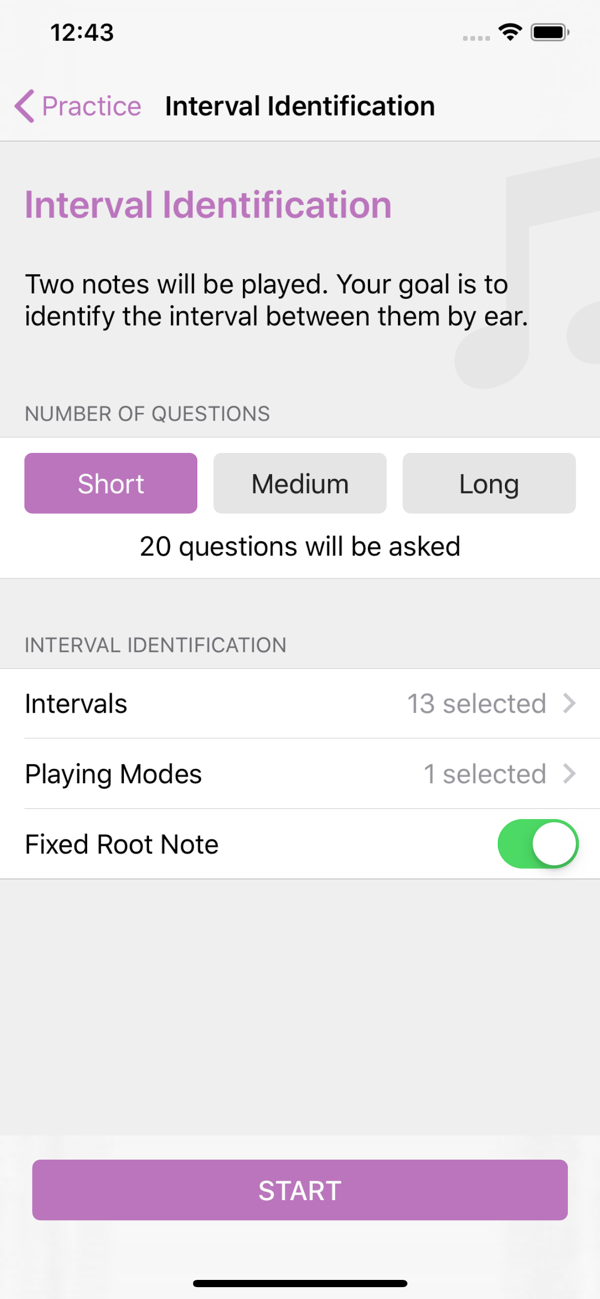Choose the Medium number of questions

(x=300, y=484)
